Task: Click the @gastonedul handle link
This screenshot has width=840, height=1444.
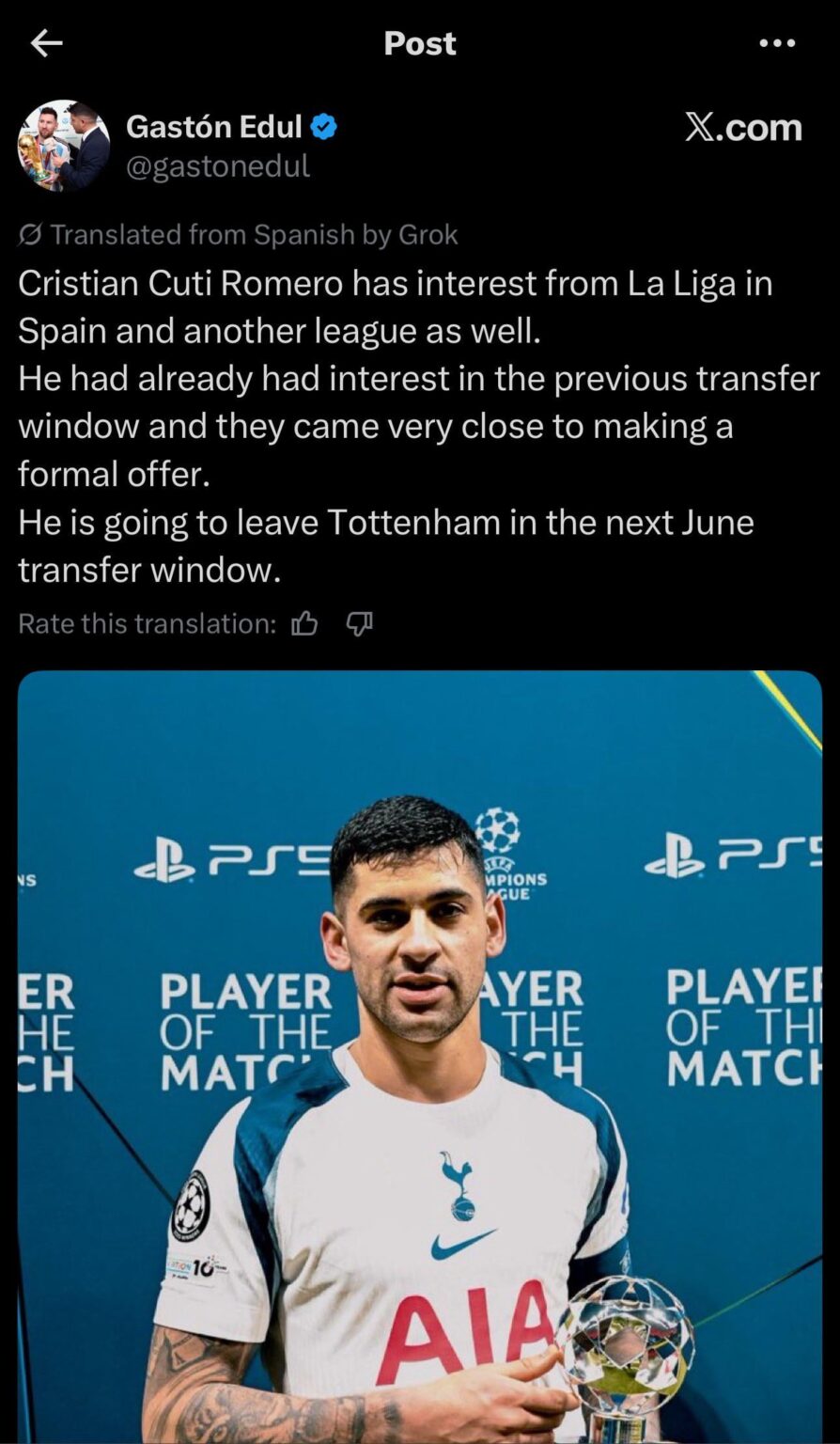Action: [216, 169]
